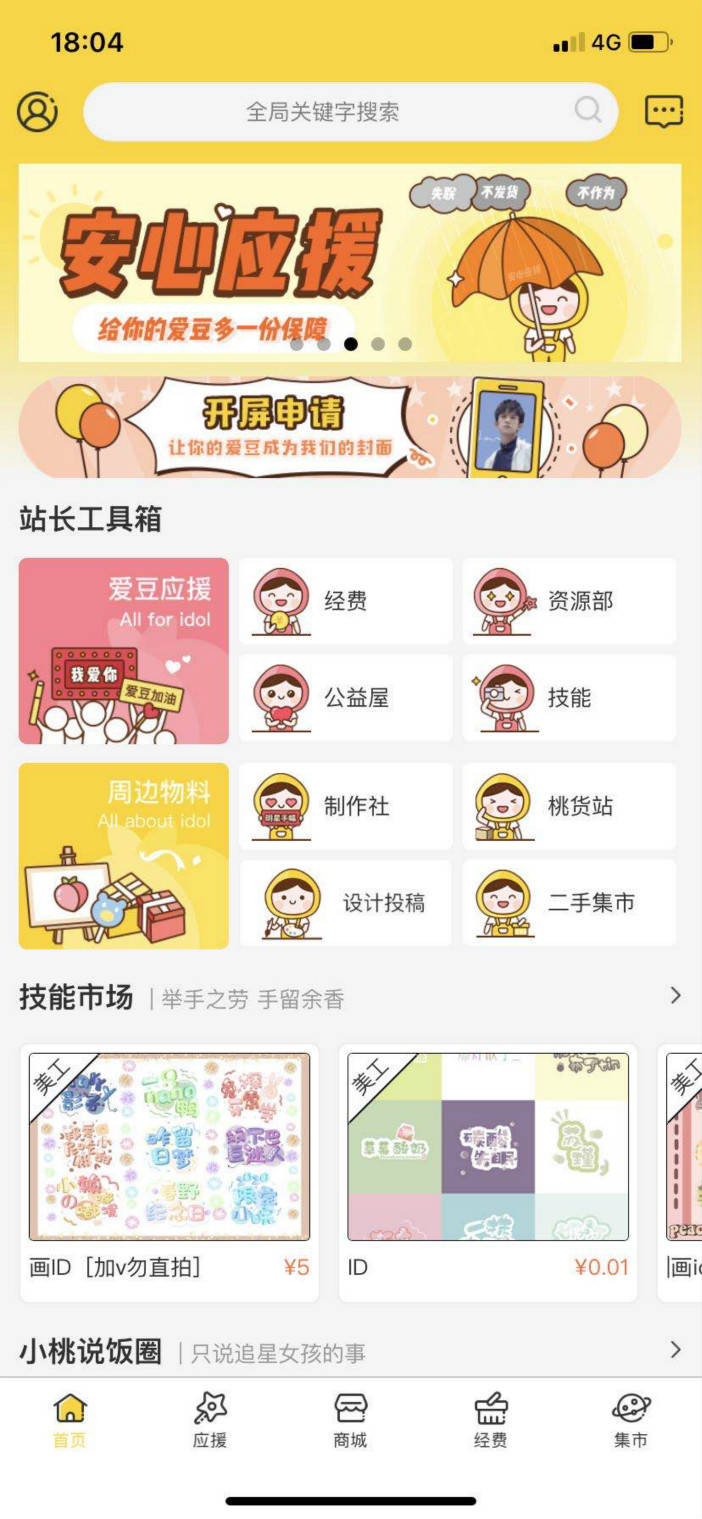Go to 二手集市
The image size is (702, 1519).
[569, 903]
